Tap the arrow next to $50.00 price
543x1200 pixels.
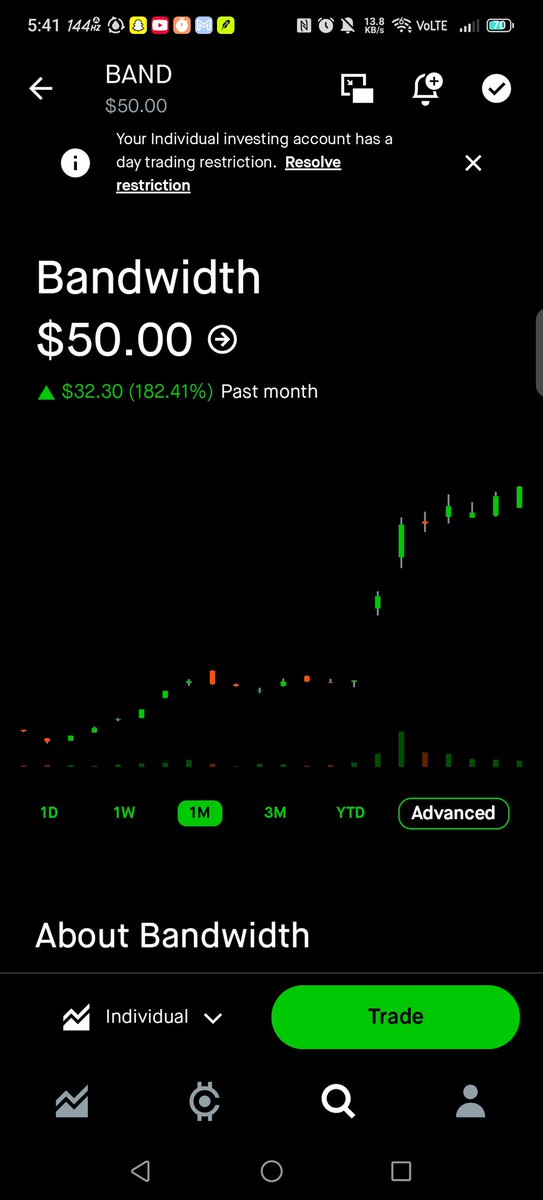(222, 340)
